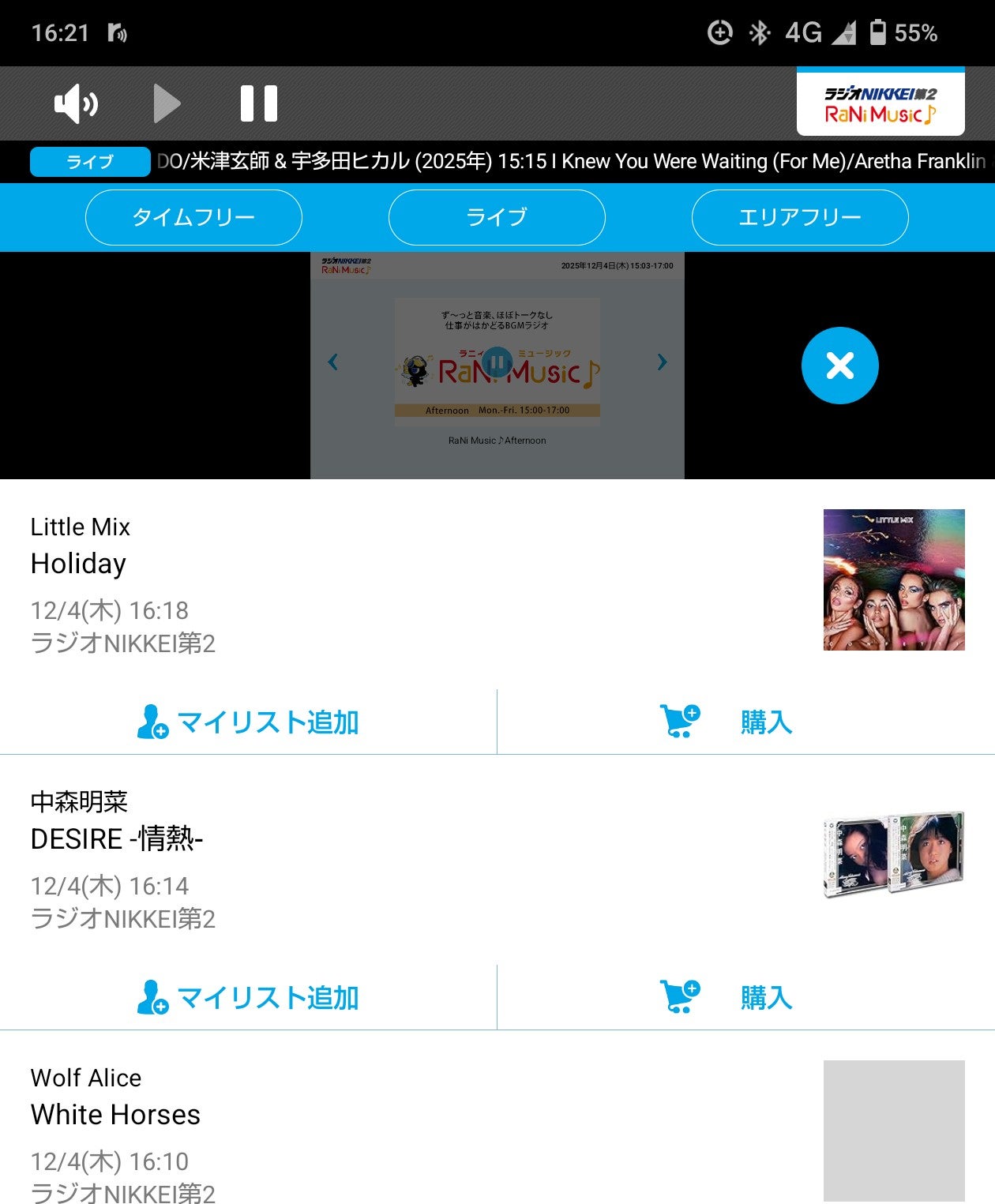995x1204 pixels.
Task: Choose the エリアフリー option
Action: click(x=799, y=217)
